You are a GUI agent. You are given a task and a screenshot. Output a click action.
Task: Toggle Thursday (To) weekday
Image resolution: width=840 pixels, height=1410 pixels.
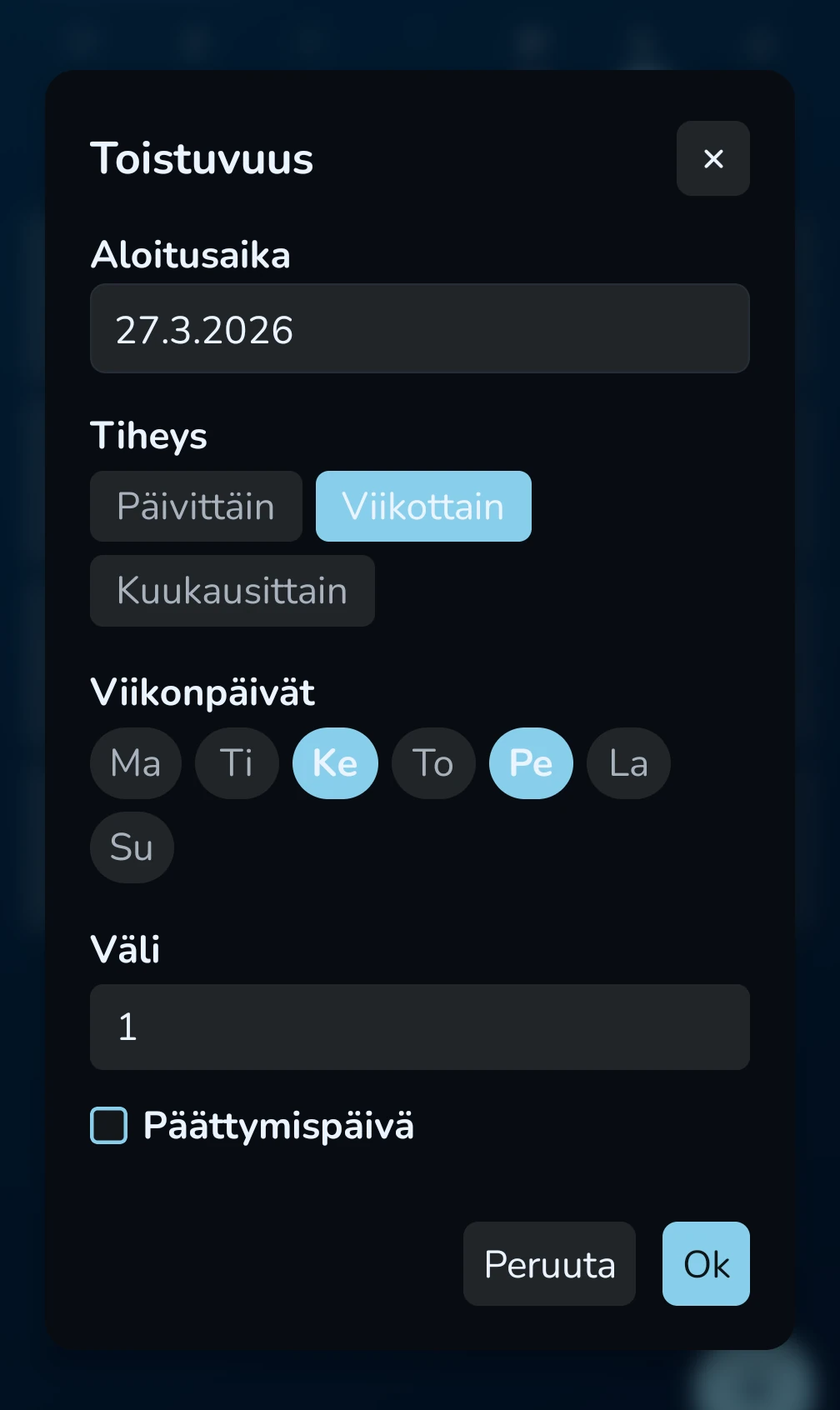coord(432,762)
